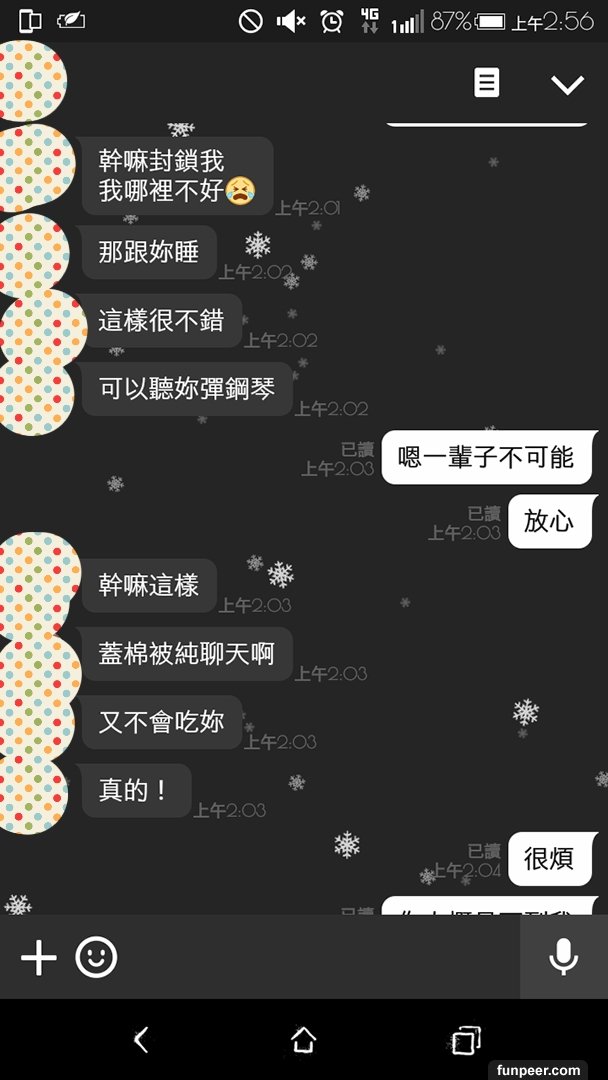Open the chat notes icon

pyautogui.click(x=486, y=83)
